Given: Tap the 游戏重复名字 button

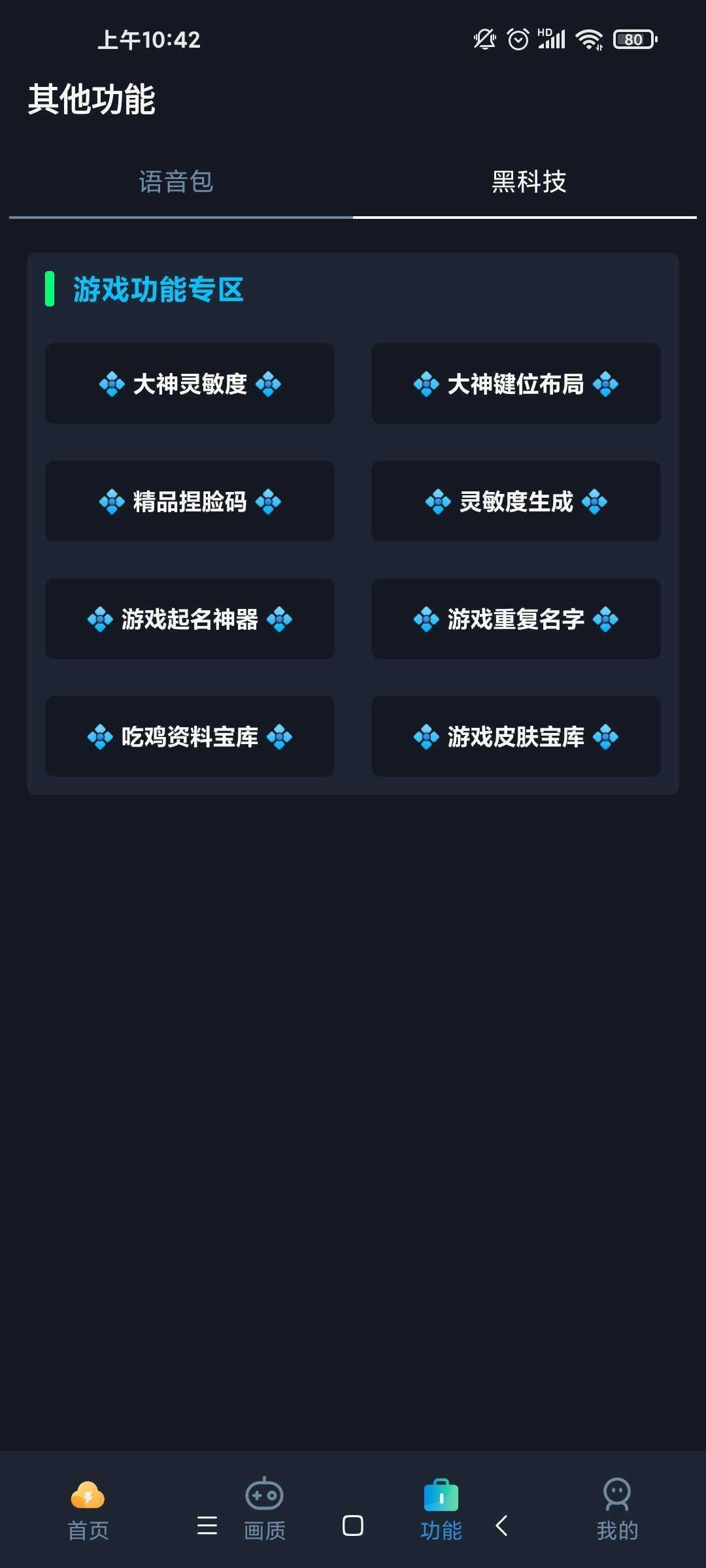Looking at the screenshot, I should 516,619.
